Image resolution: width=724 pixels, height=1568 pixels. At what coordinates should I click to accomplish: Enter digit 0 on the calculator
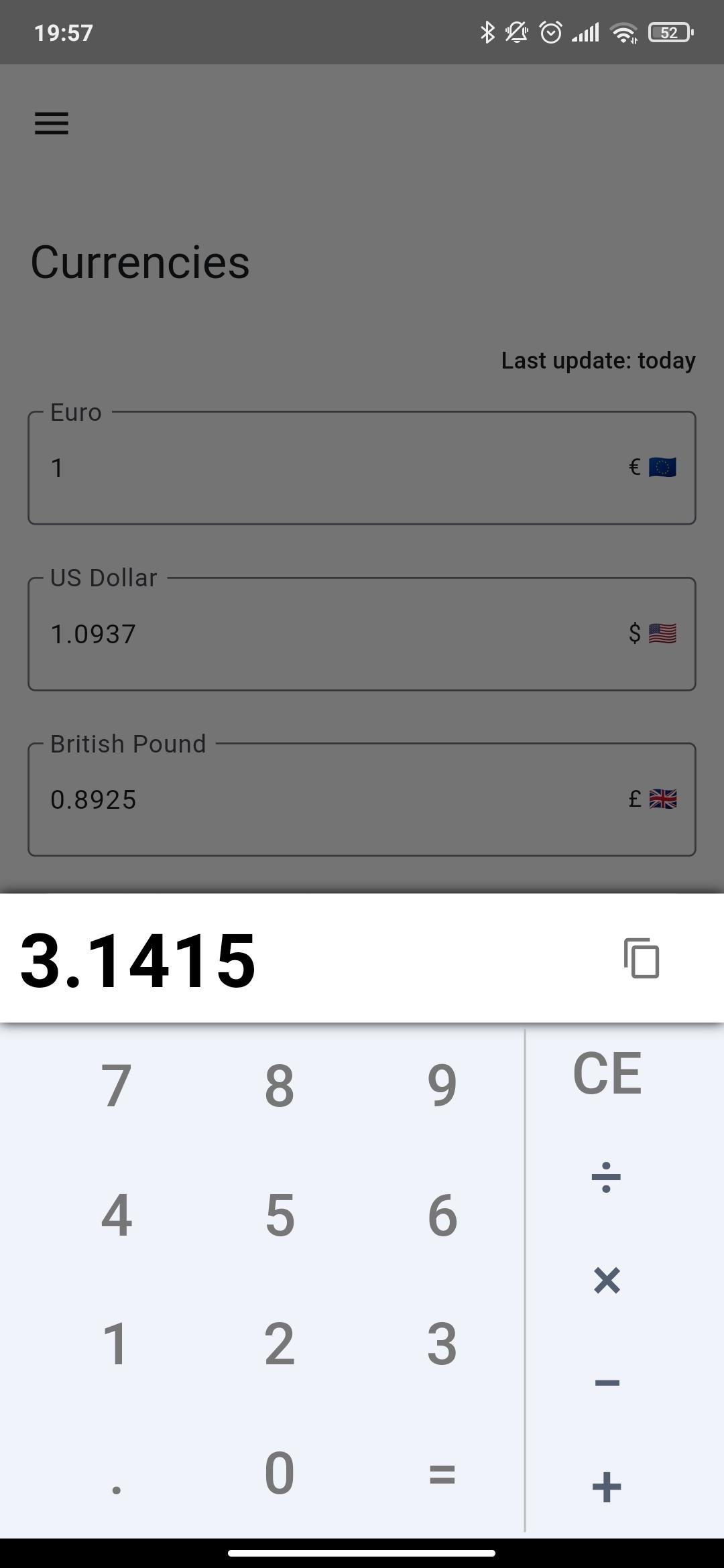click(x=280, y=1474)
